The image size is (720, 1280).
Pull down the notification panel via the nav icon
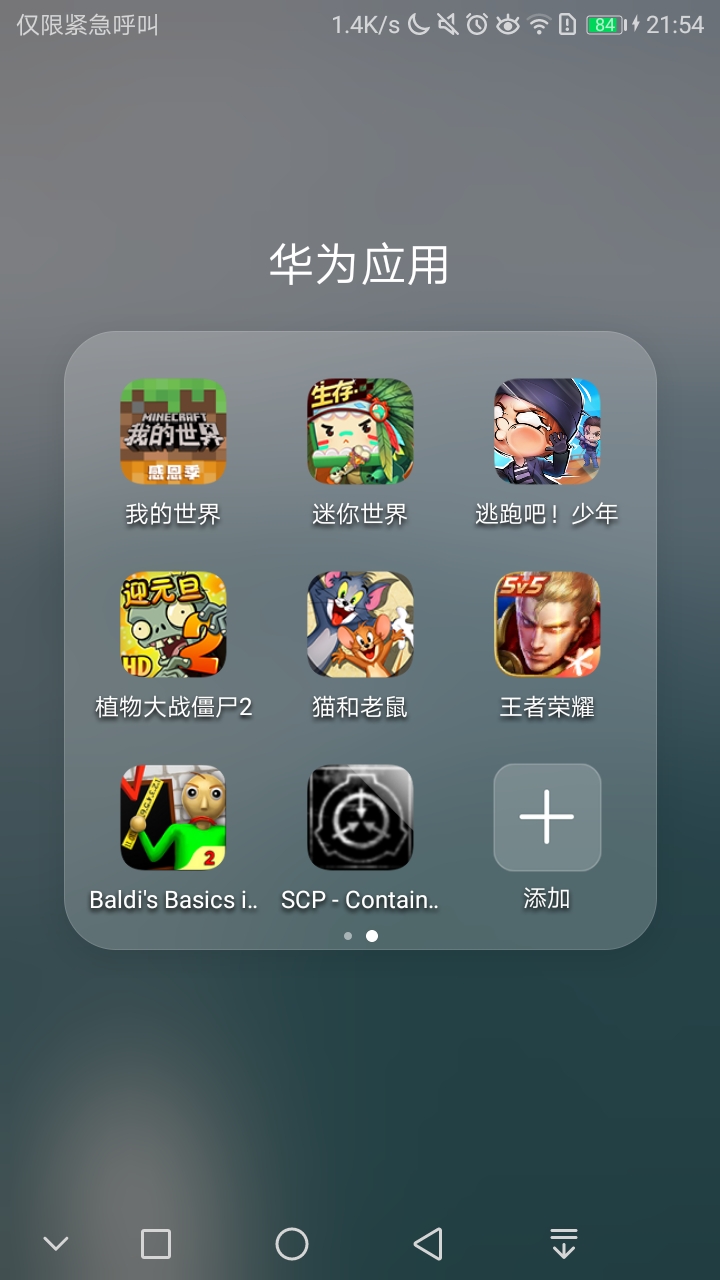point(564,1244)
